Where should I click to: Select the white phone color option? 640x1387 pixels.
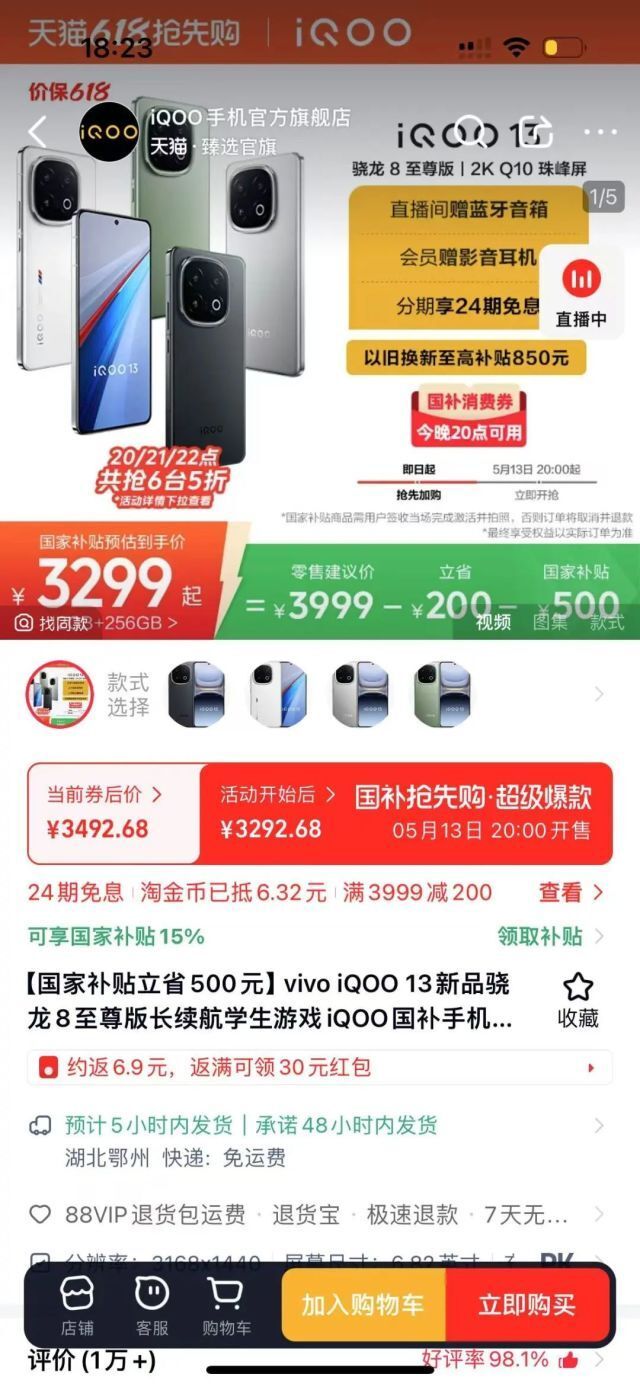(278, 694)
